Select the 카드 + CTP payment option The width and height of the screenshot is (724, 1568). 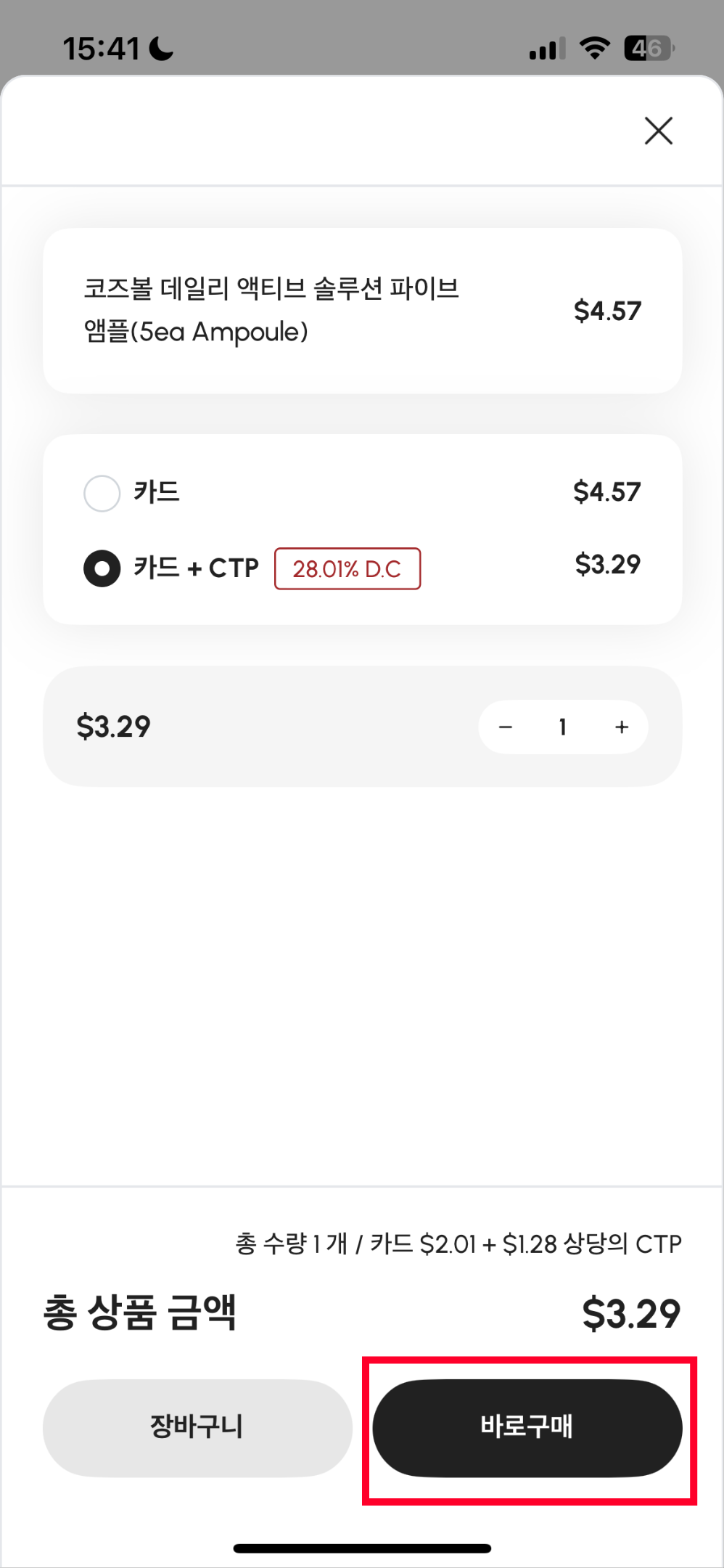pos(102,568)
